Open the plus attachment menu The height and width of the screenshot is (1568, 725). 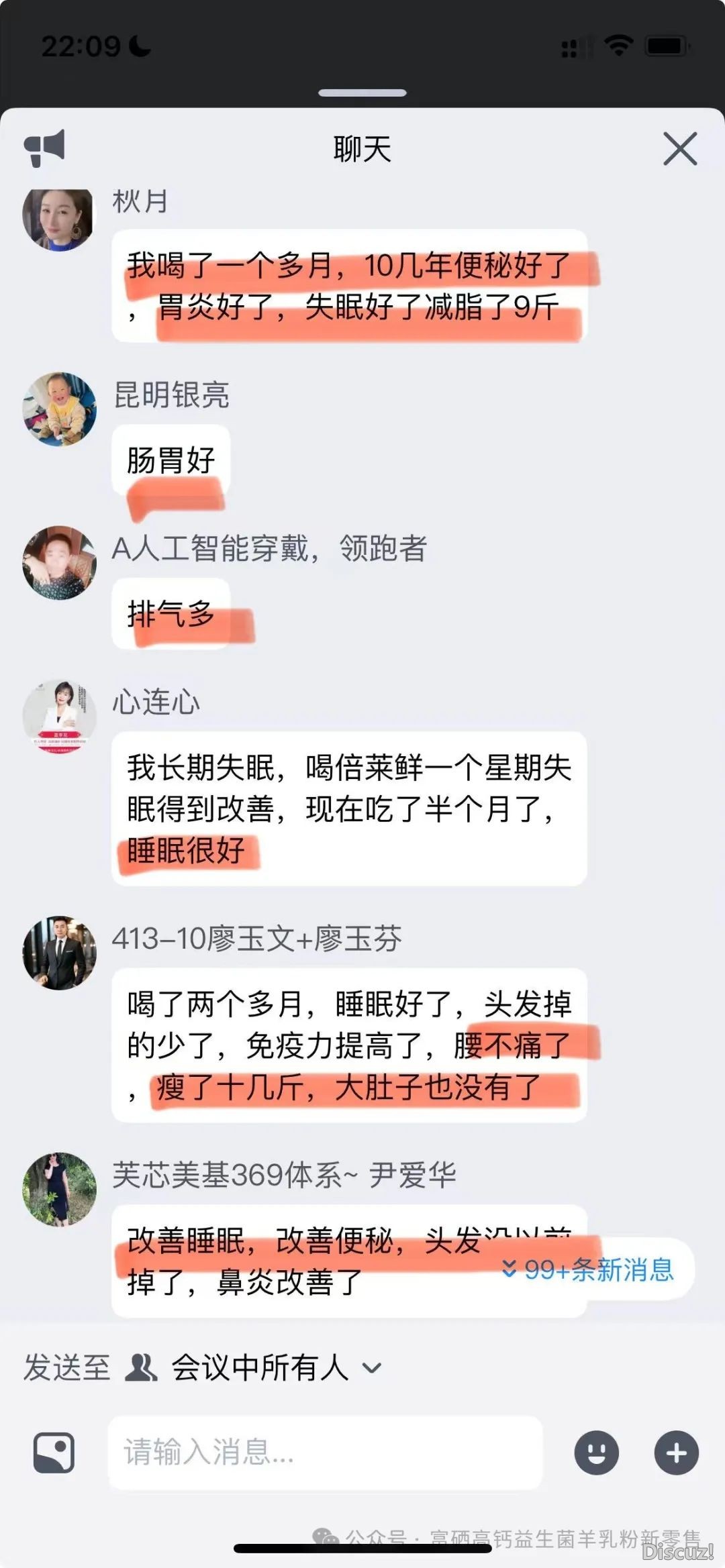pyautogui.click(x=676, y=1453)
